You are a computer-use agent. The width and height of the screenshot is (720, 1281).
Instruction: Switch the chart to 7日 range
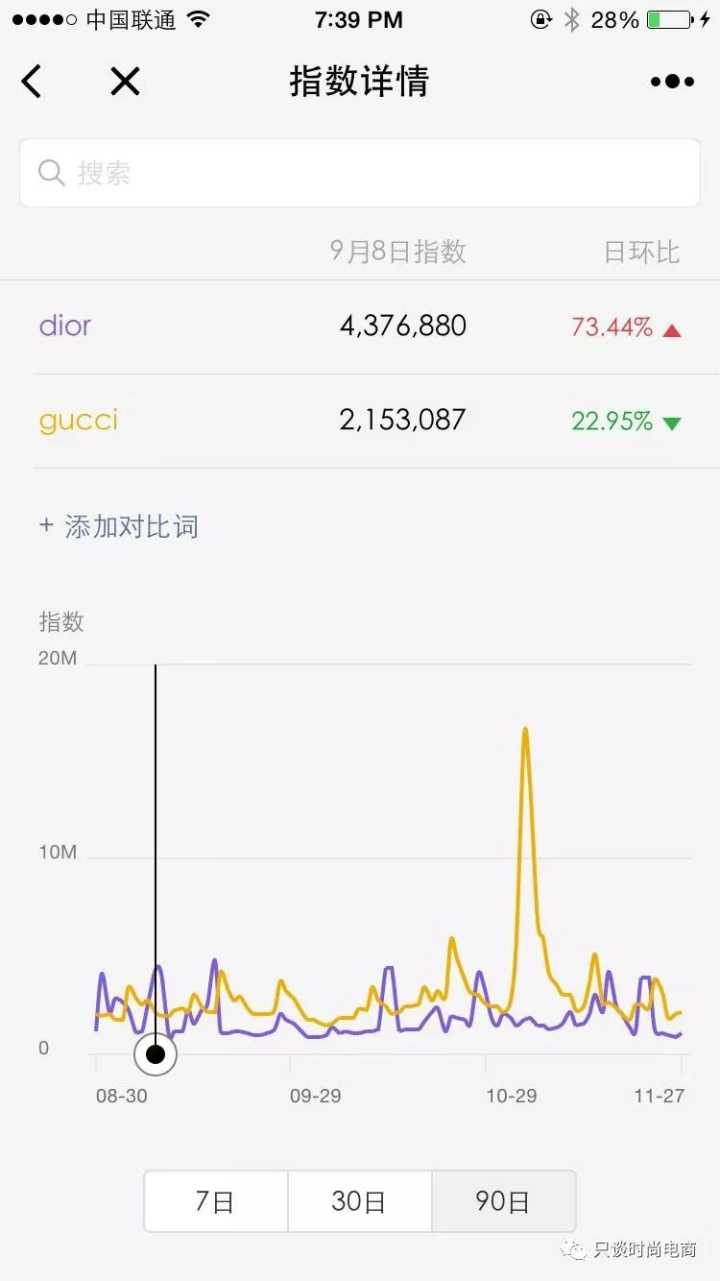[x=215, y=1201]
